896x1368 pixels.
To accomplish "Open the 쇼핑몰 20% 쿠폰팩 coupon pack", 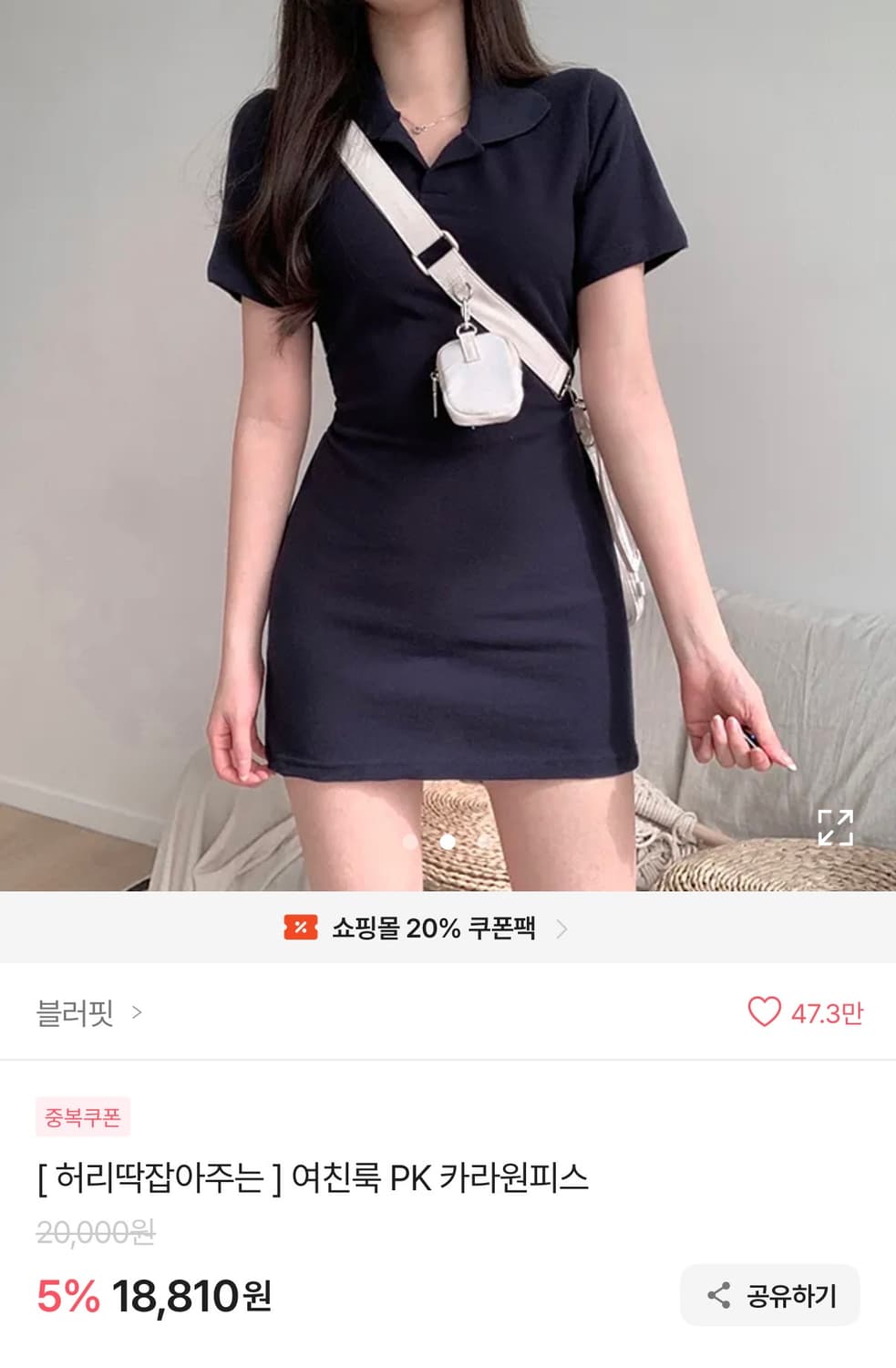I will 436,926.
